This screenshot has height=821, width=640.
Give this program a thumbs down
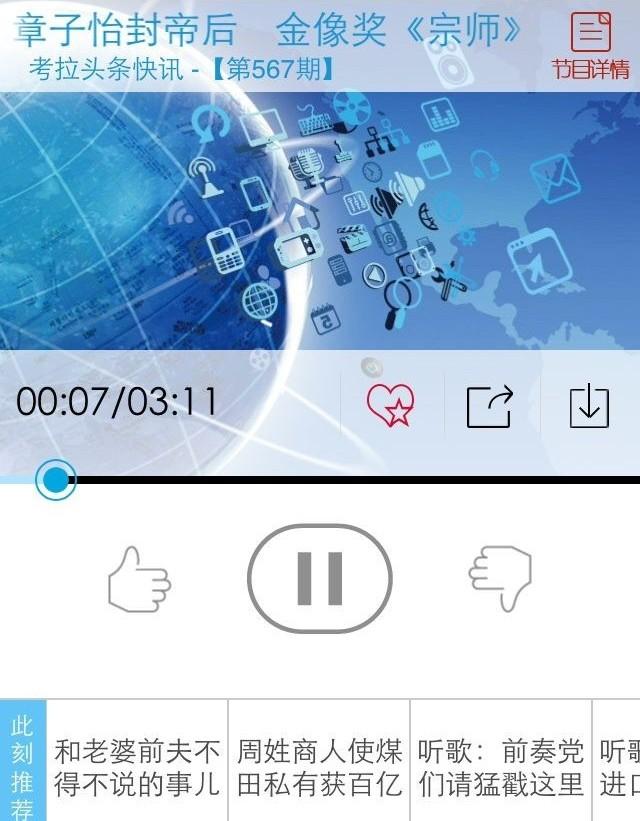coord(500,578)
